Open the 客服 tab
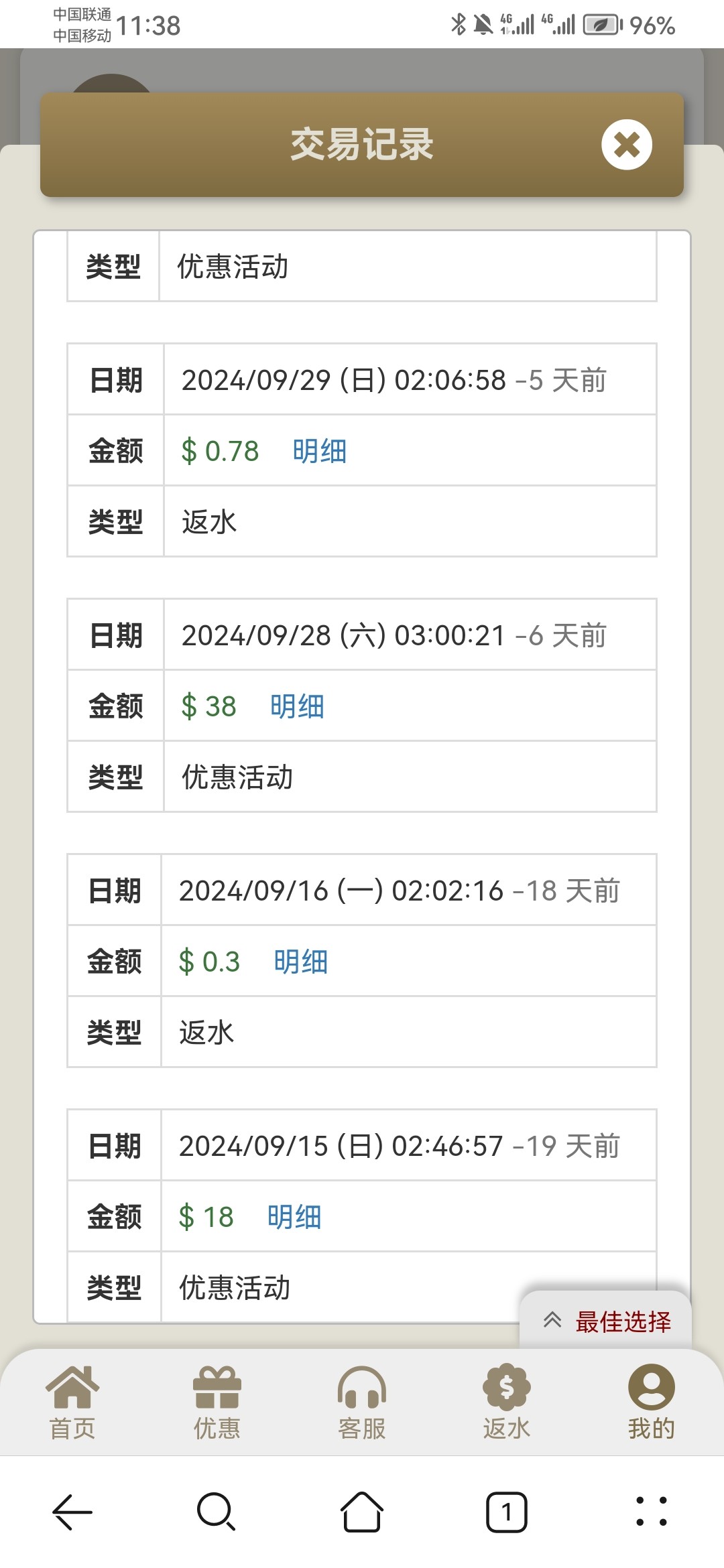The width and height of the screenshot is (724, 1568). tap(362, 1402)
